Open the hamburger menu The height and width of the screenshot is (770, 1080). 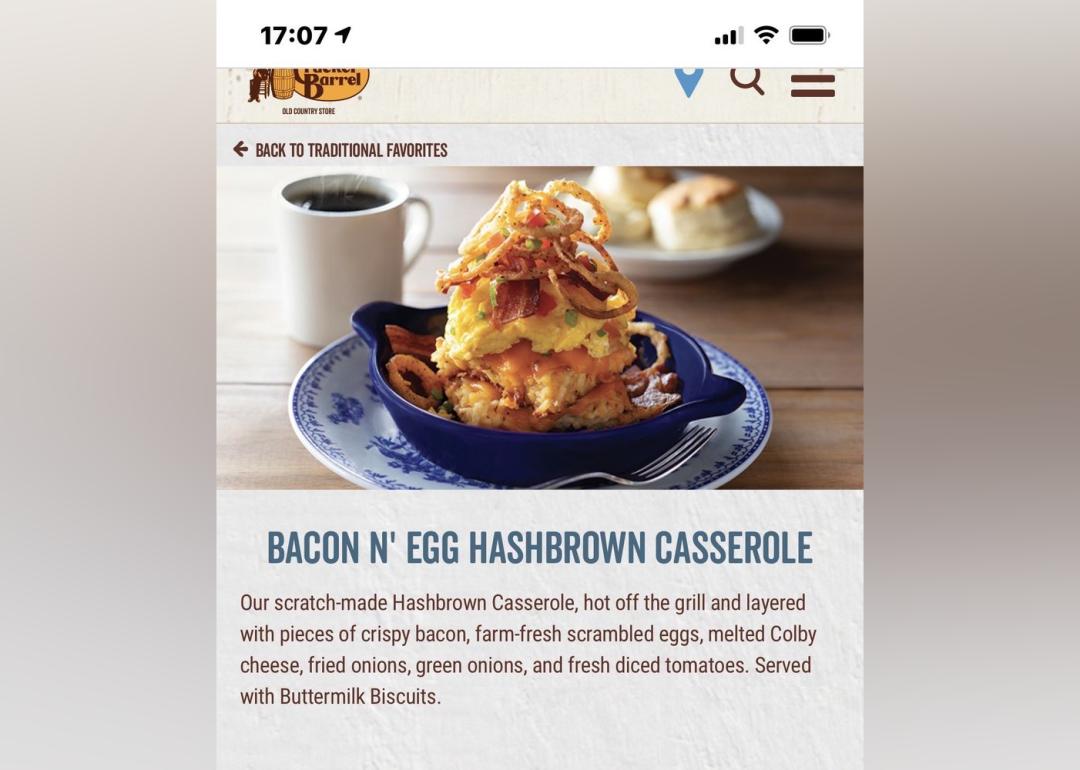tap(812, 85)
